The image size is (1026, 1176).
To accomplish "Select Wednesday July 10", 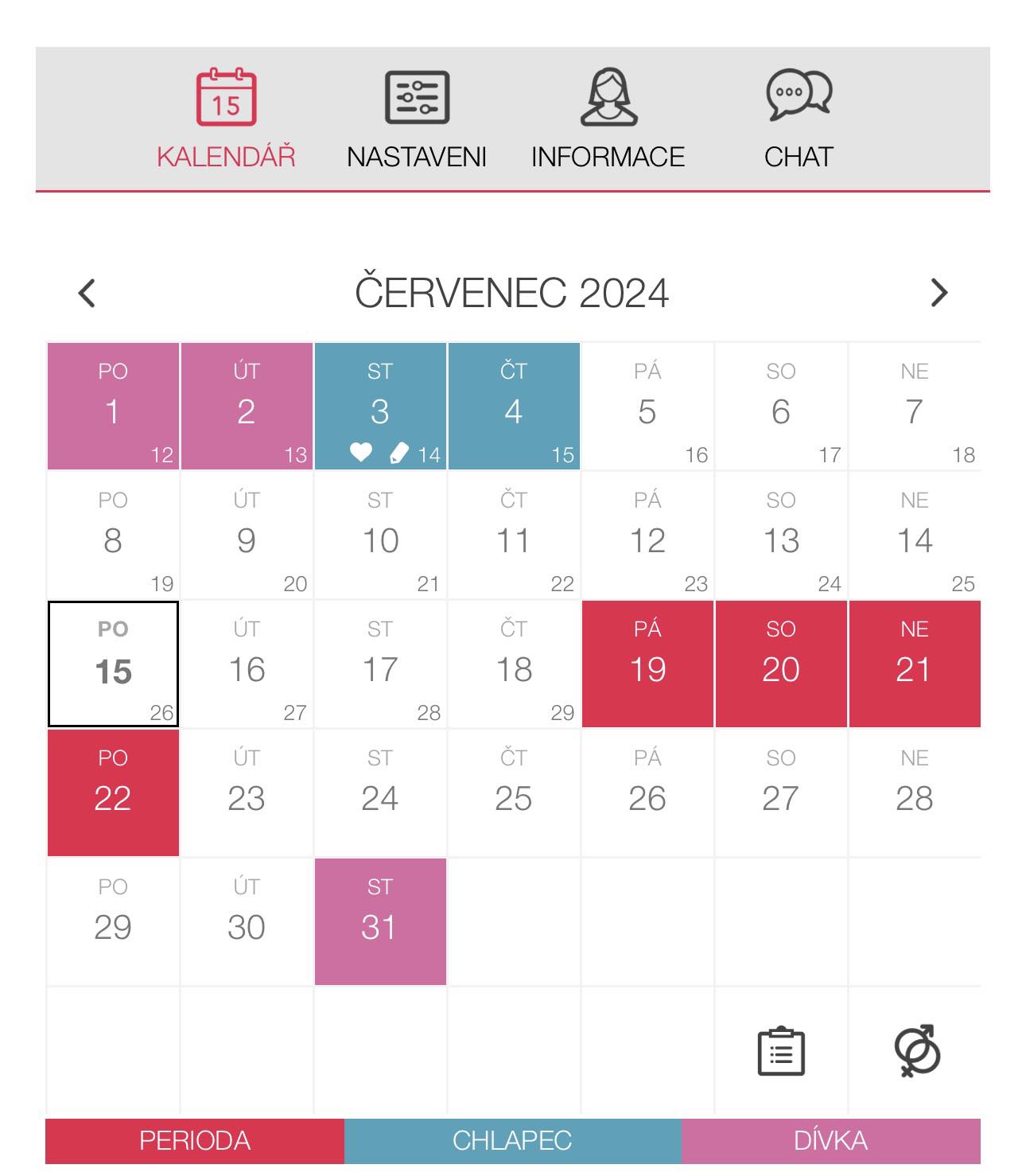I will pos(380,535).
